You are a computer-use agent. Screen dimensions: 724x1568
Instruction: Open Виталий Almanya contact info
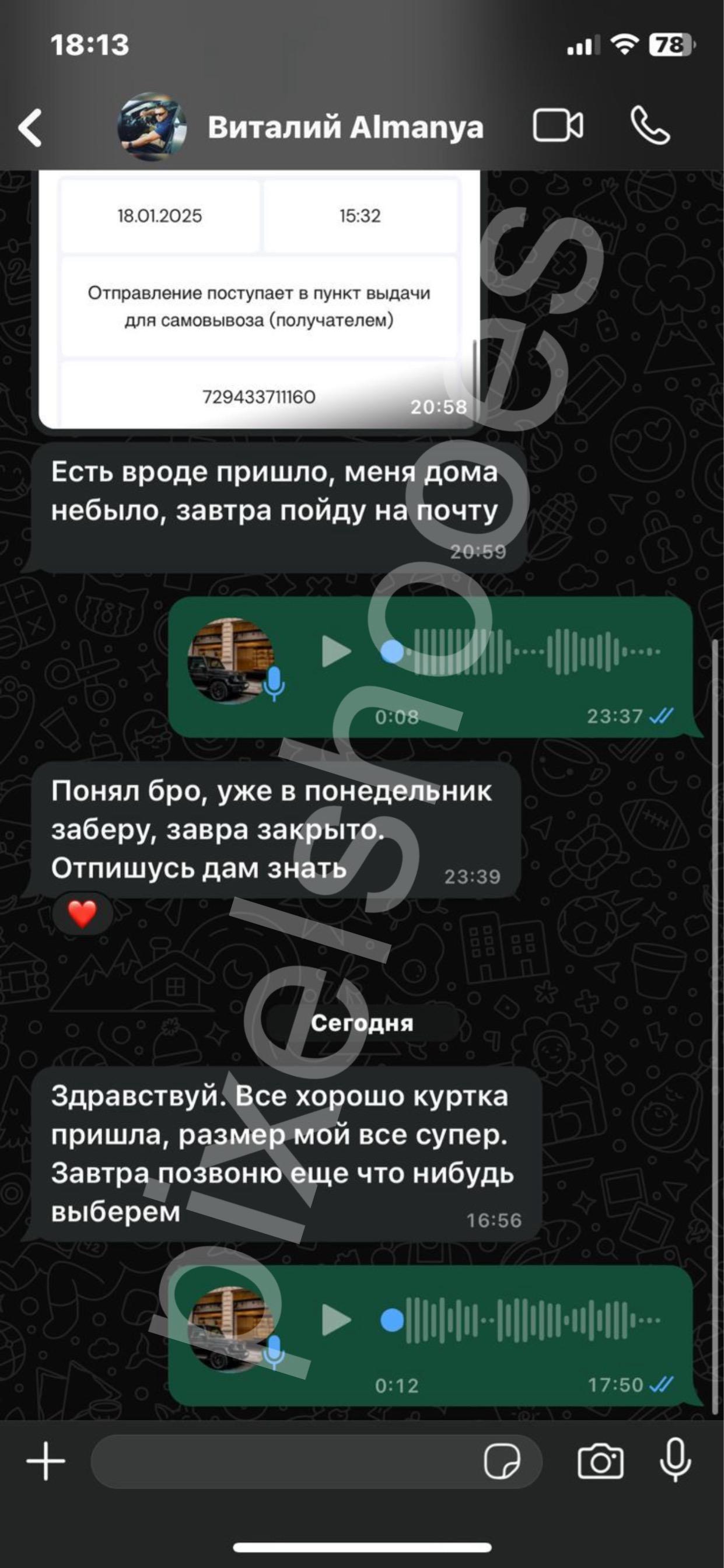click(345, 128)
